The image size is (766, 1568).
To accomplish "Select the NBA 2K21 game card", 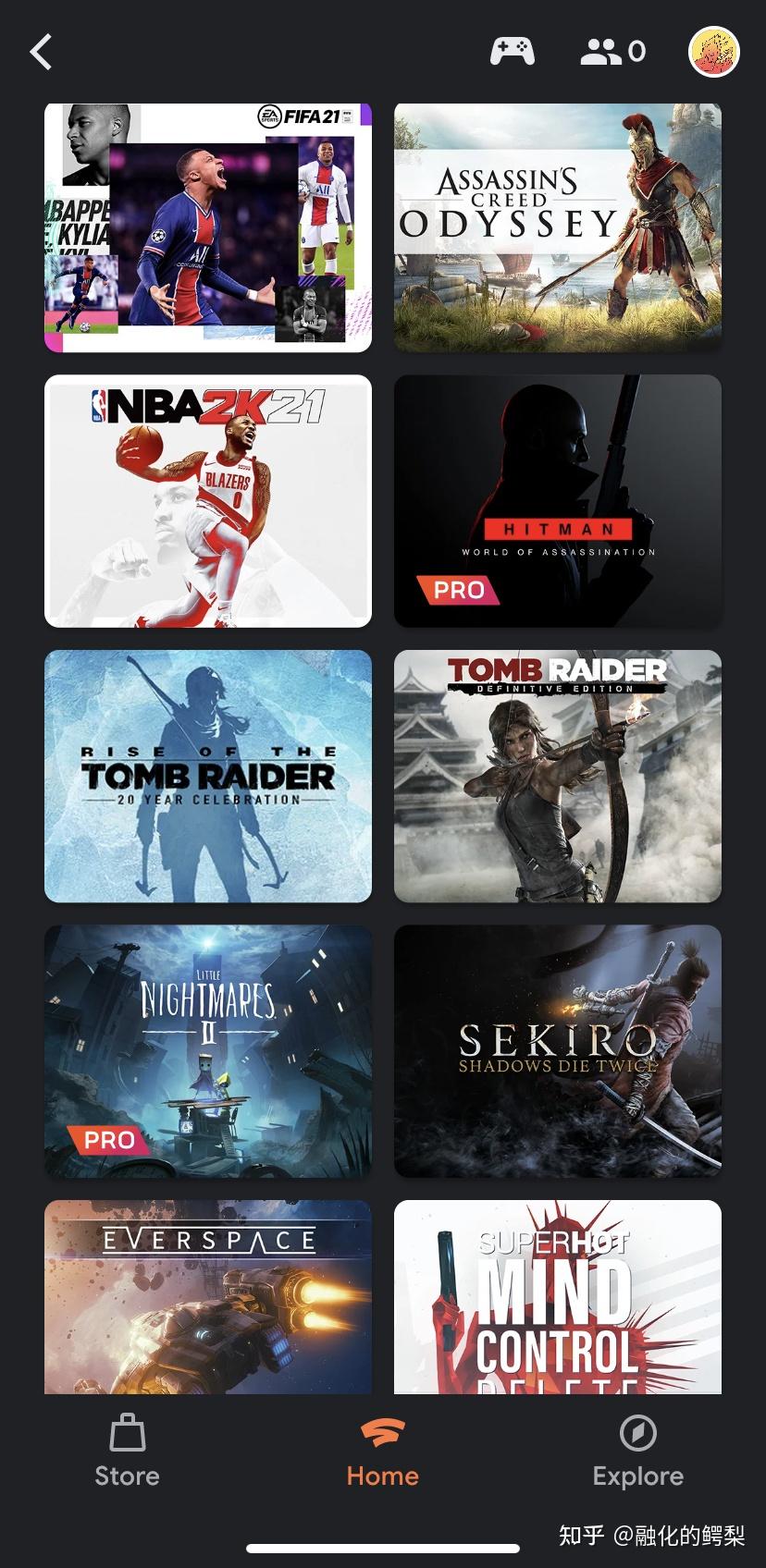I will [208, 501].
